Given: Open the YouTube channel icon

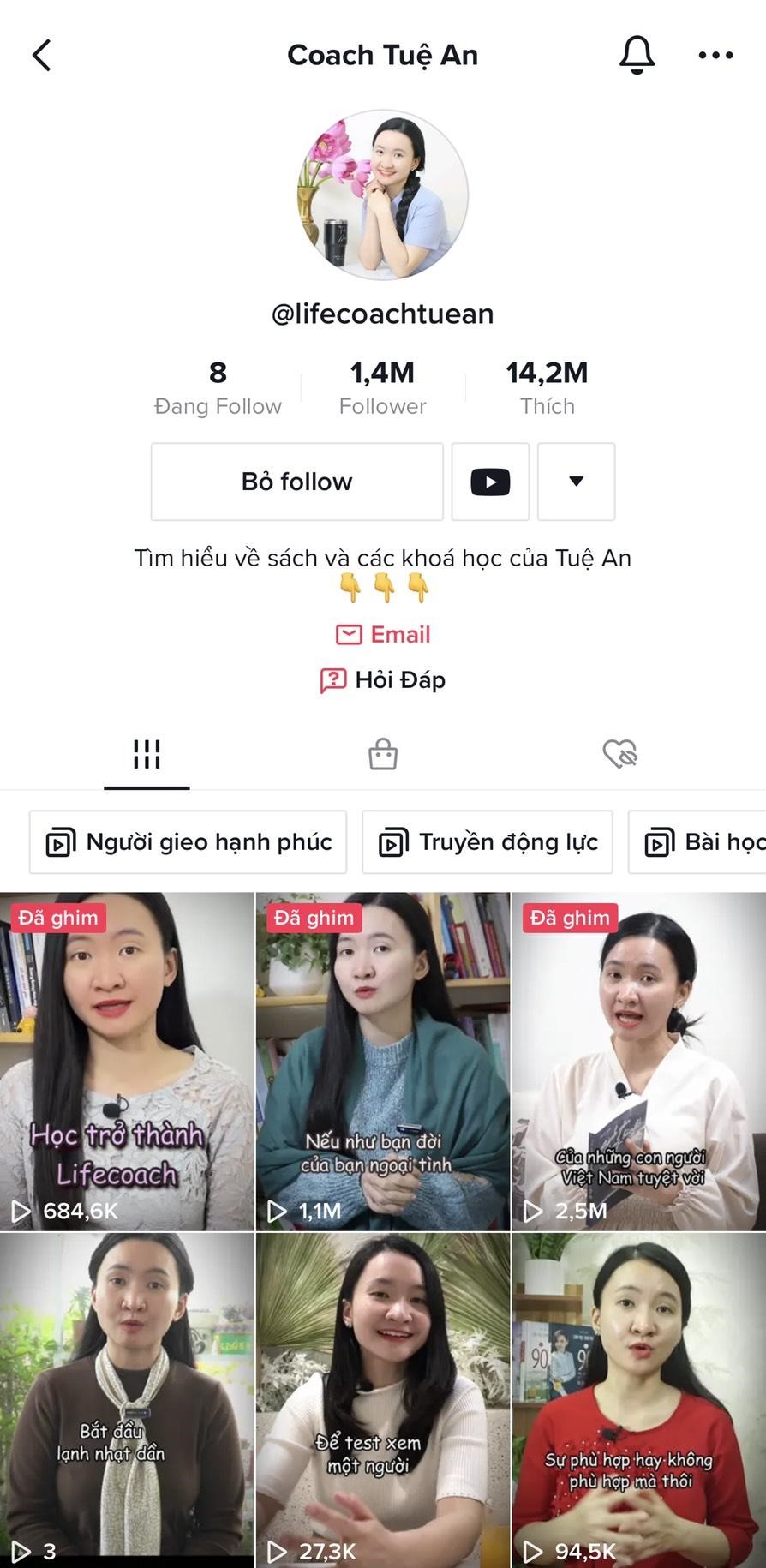Looking at the screenshot, I should [490, 482].
